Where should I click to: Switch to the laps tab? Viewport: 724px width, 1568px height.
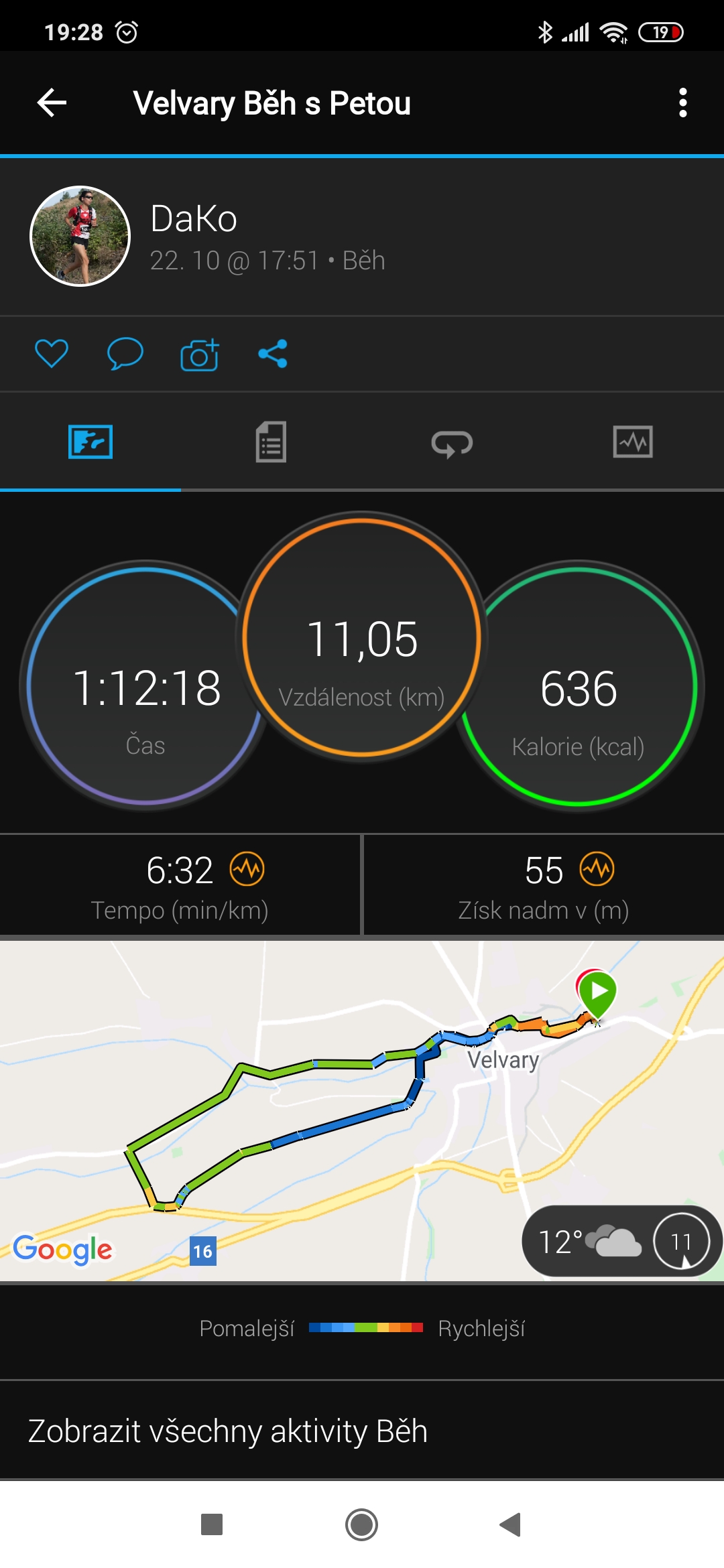pyautogui.click(x=452, y=443)
